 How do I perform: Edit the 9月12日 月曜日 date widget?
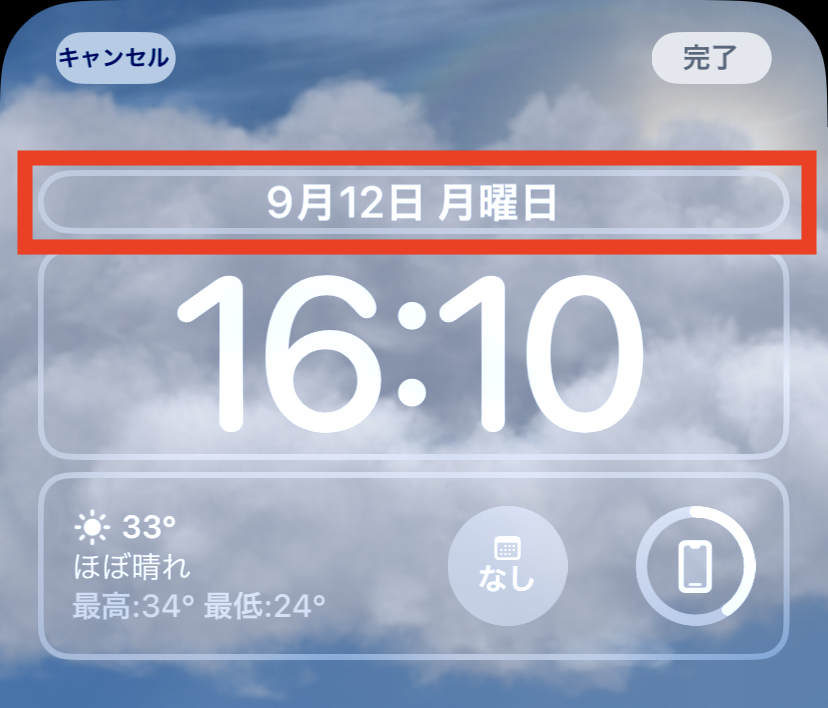413,204
